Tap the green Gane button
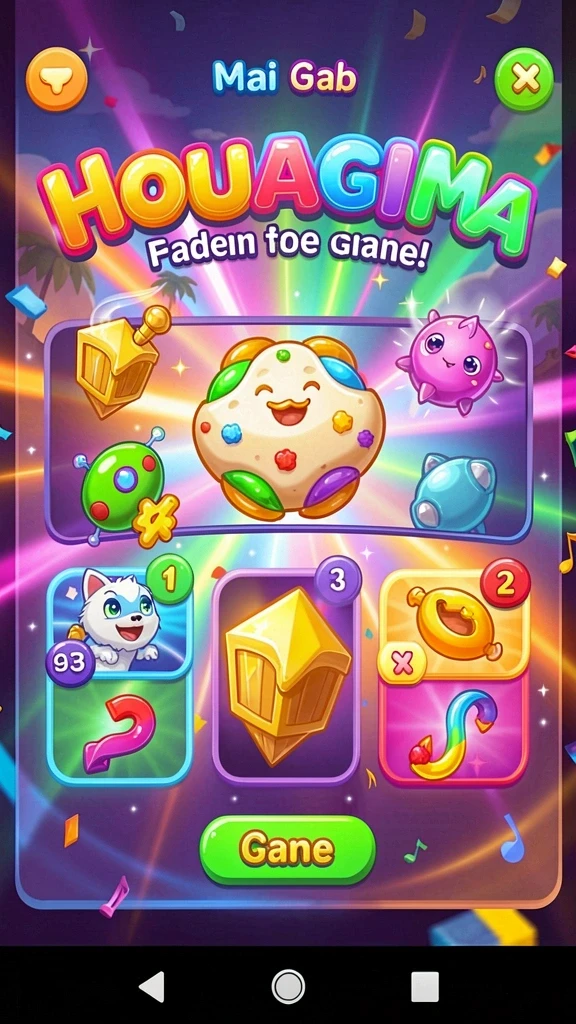Screen dimensions: 576x1024 point(287,850)
